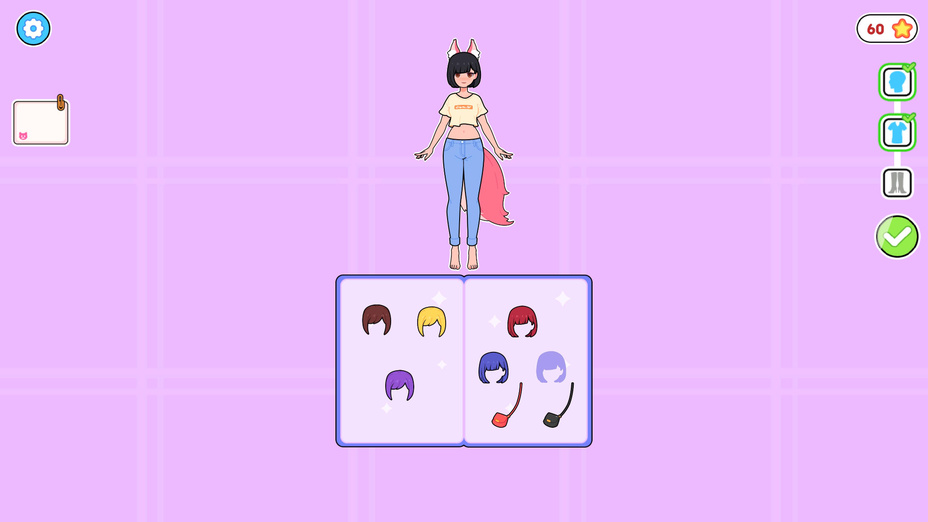
Task: Switch to the shirt category step
Action: point(896,132)
